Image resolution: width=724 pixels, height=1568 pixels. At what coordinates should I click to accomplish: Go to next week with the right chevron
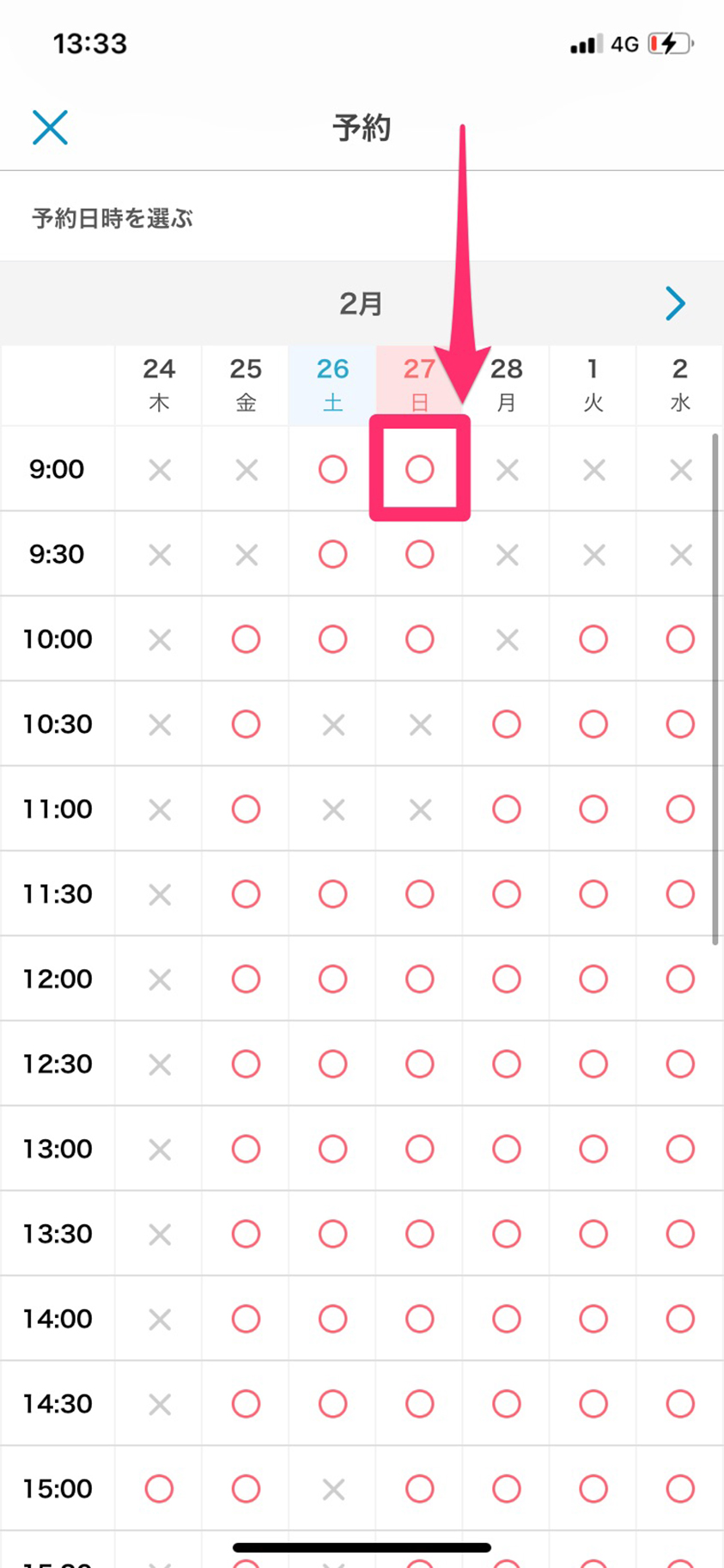(675, 303)
